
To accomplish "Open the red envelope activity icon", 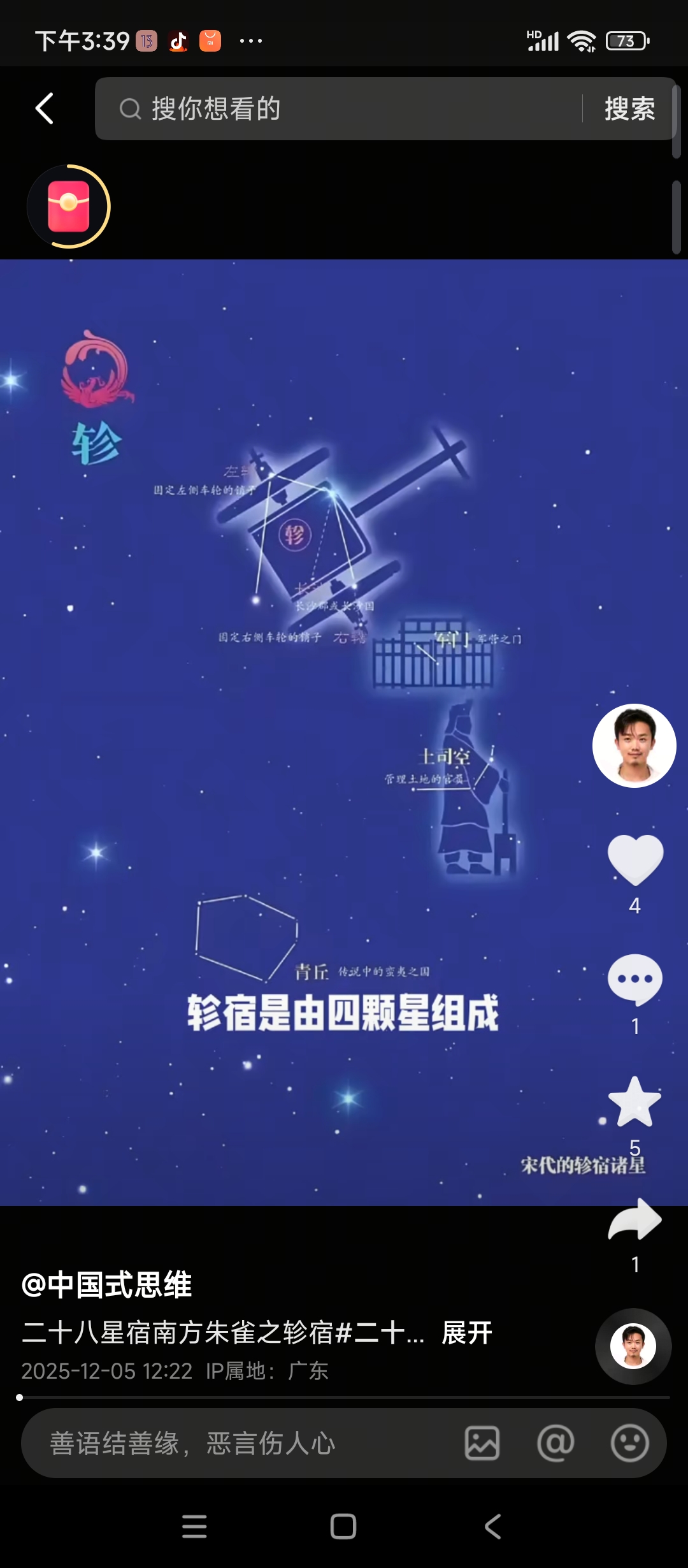I will [70, 206].
